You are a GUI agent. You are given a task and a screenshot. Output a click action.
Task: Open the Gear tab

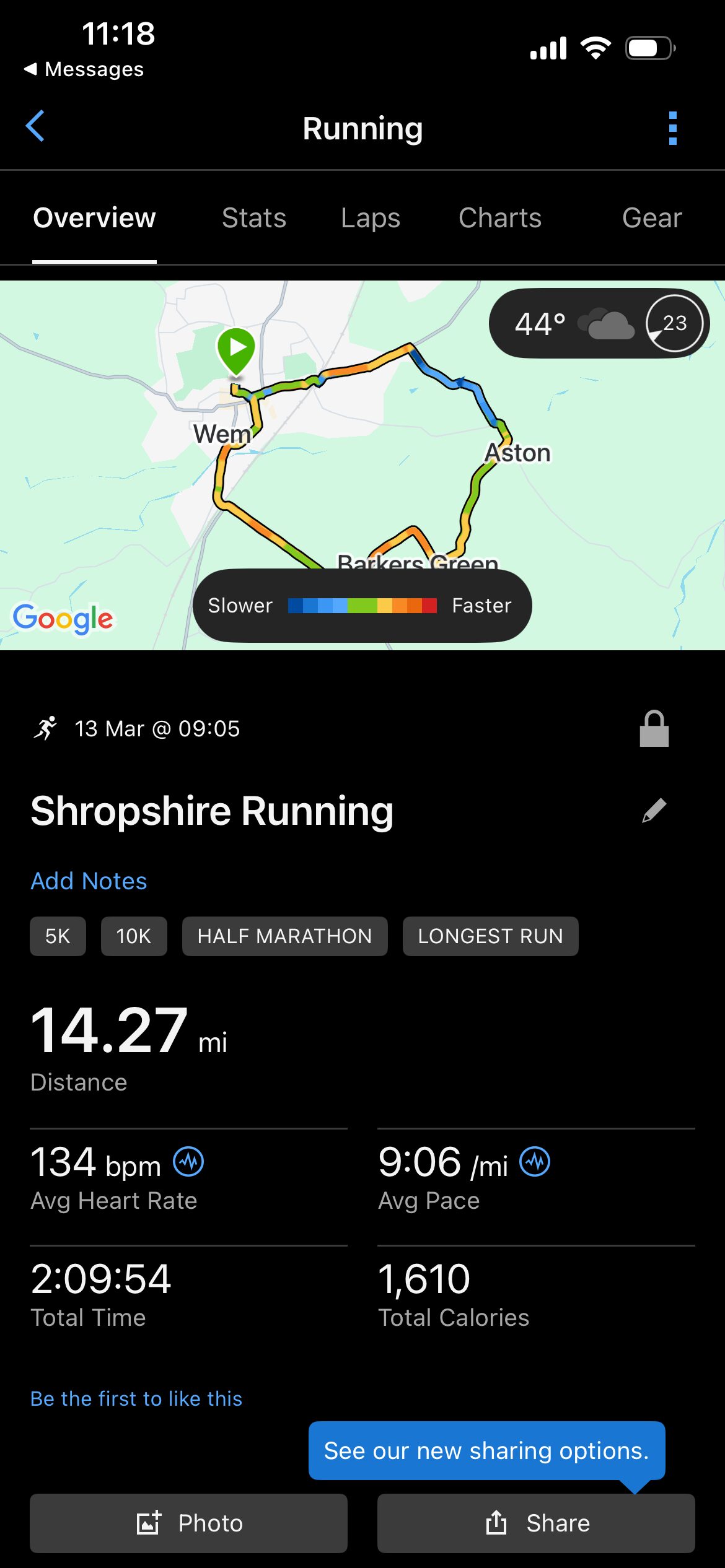point(652,218)
